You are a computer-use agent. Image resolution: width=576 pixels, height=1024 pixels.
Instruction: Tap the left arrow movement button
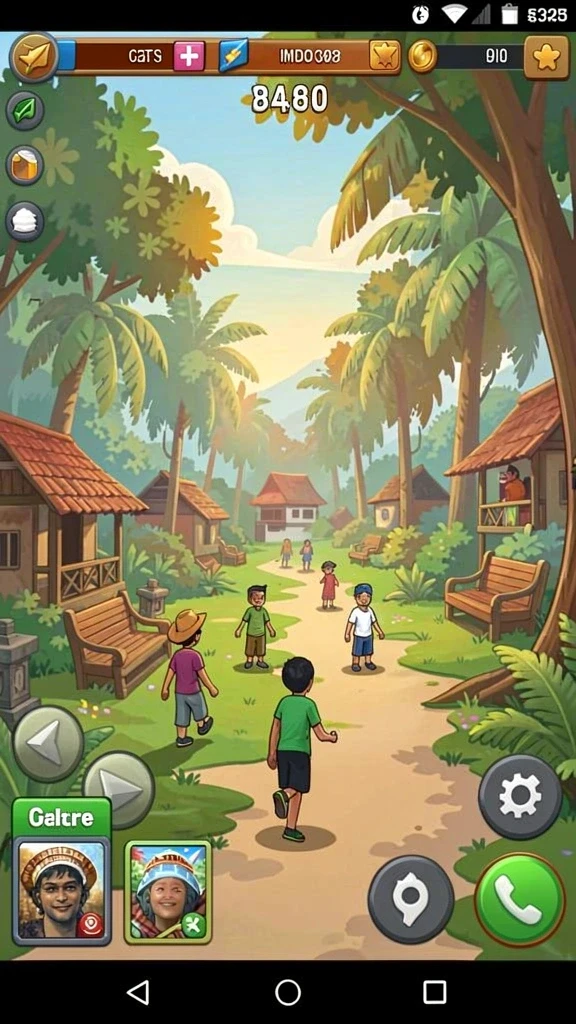[48, 744]
